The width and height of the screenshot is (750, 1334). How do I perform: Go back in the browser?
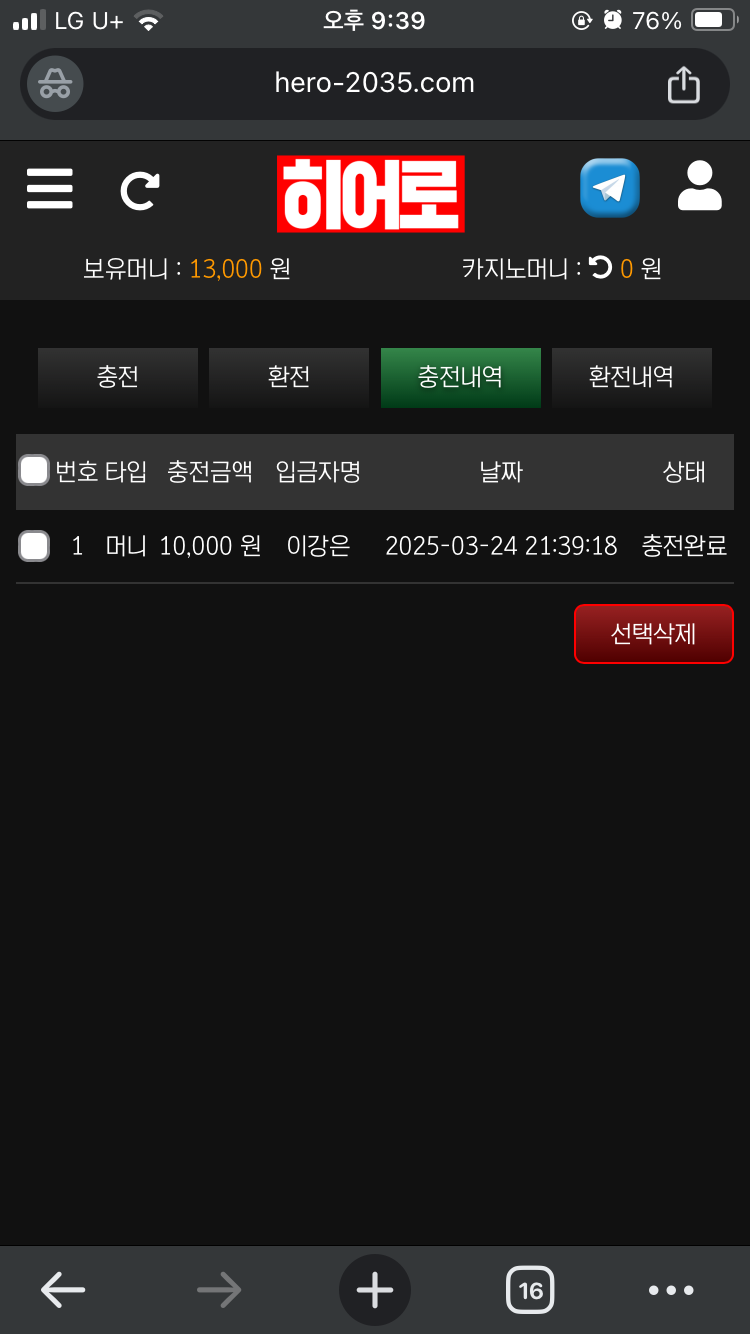62,1290
